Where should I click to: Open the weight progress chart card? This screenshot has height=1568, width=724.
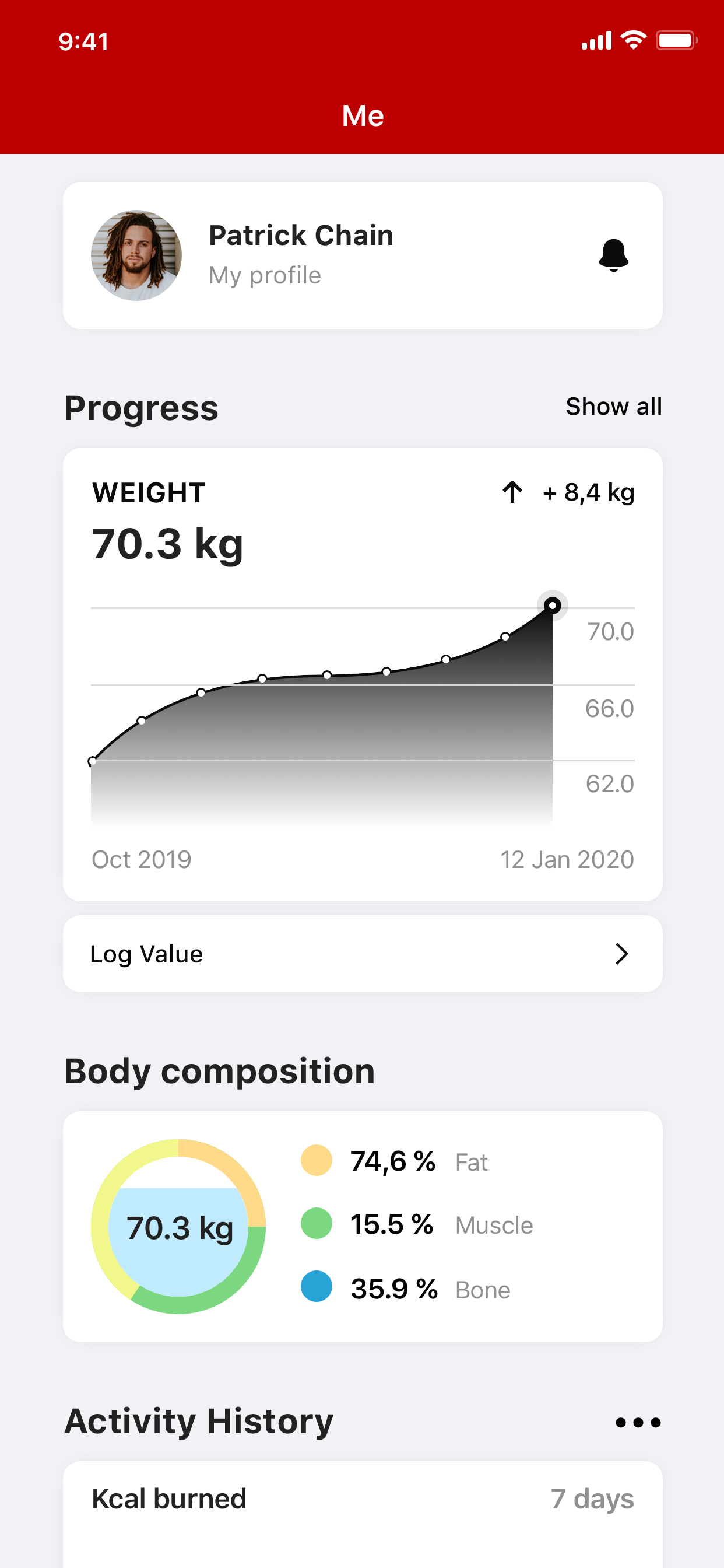click(363, 674)
